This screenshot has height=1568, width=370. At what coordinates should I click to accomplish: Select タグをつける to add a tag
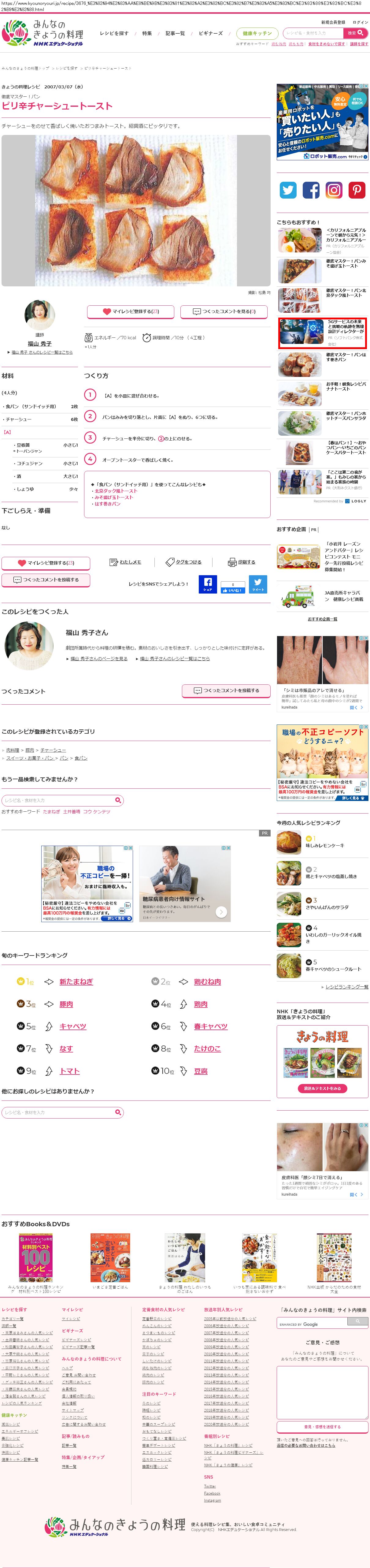[184, 562]
